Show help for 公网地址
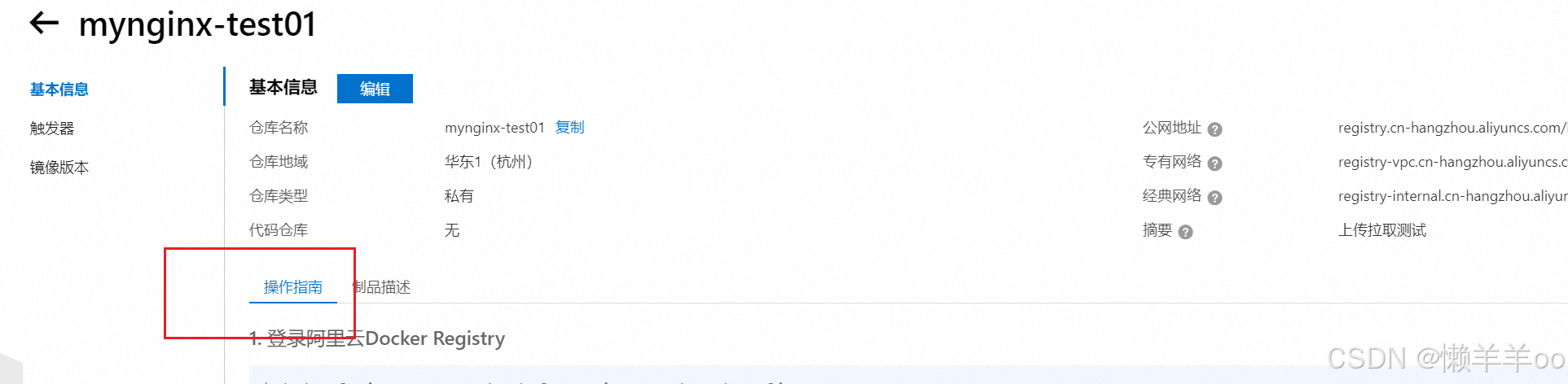 1214,129
